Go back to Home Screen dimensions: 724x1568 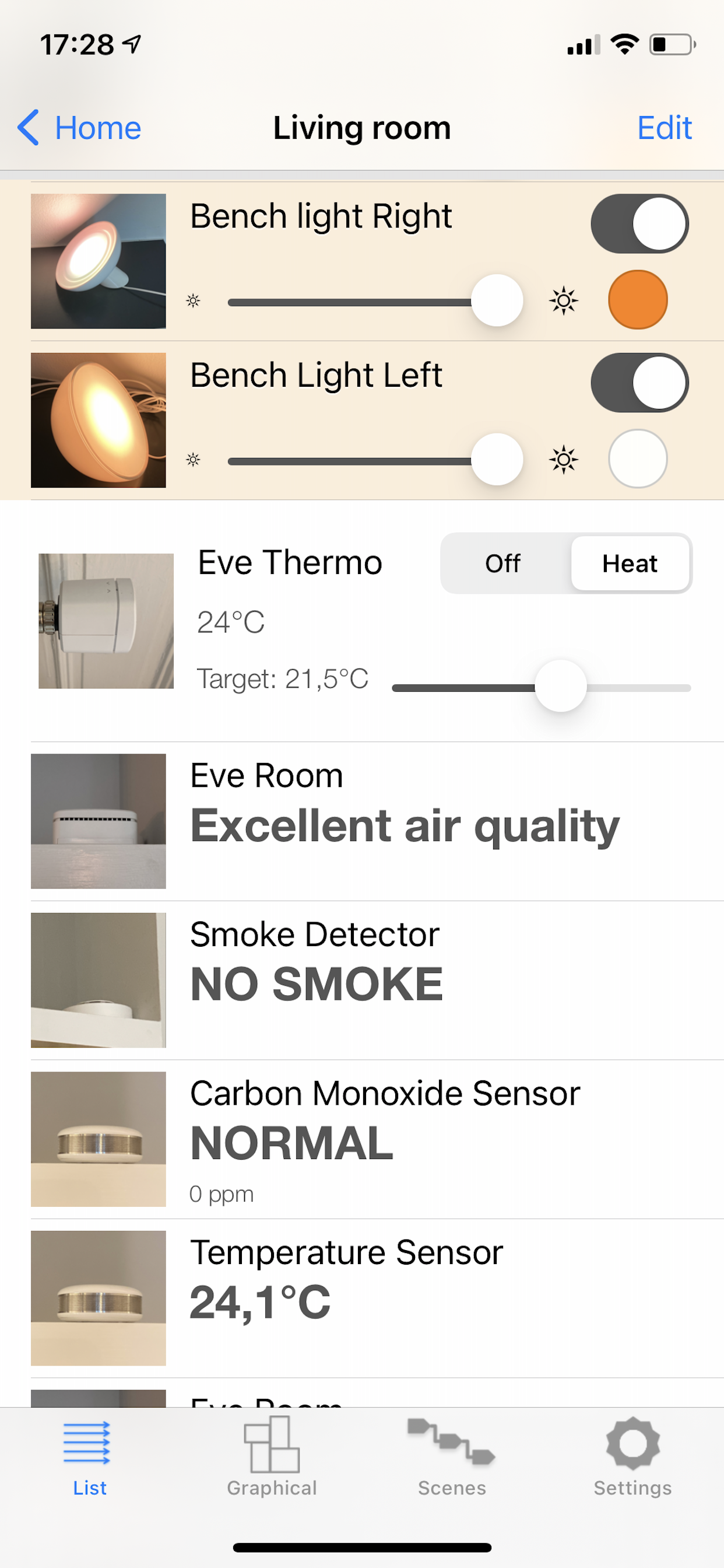(x=80, y=128)
